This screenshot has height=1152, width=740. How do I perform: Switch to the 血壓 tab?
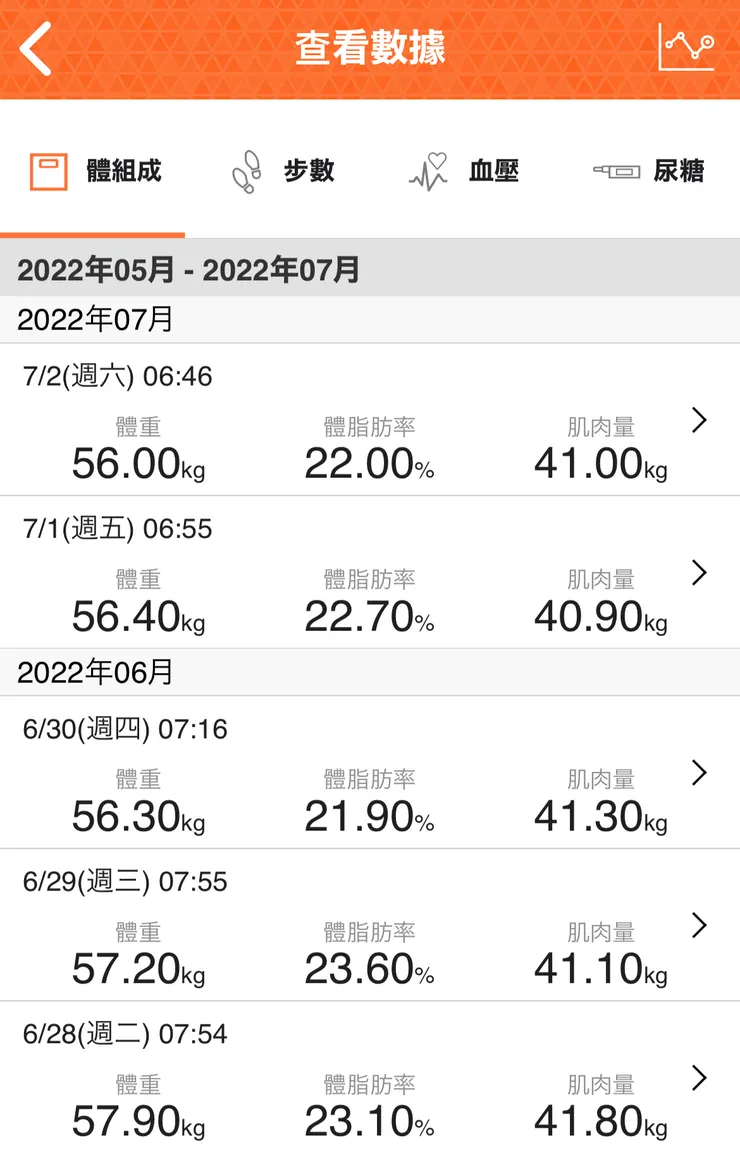tap(464, 171)
